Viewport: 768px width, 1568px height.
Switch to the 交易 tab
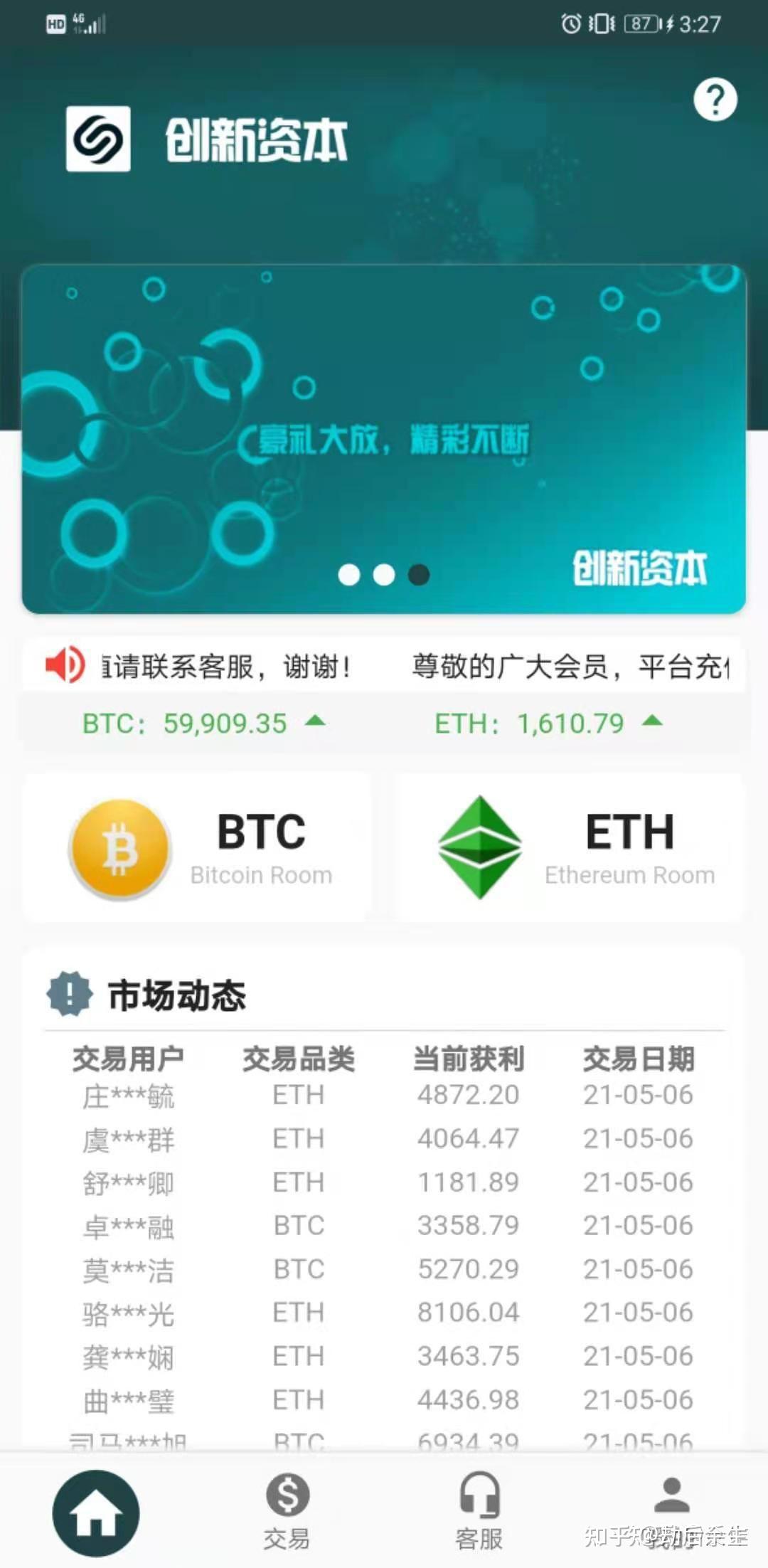287,1512
